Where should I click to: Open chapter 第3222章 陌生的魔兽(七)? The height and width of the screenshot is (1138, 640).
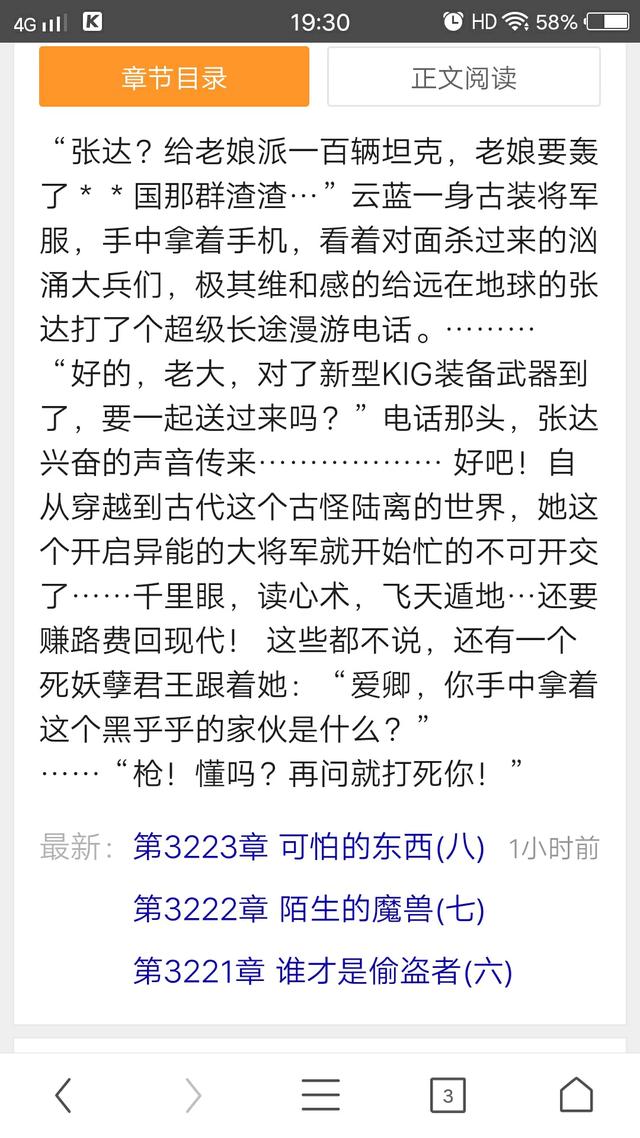tap(309, 909)
